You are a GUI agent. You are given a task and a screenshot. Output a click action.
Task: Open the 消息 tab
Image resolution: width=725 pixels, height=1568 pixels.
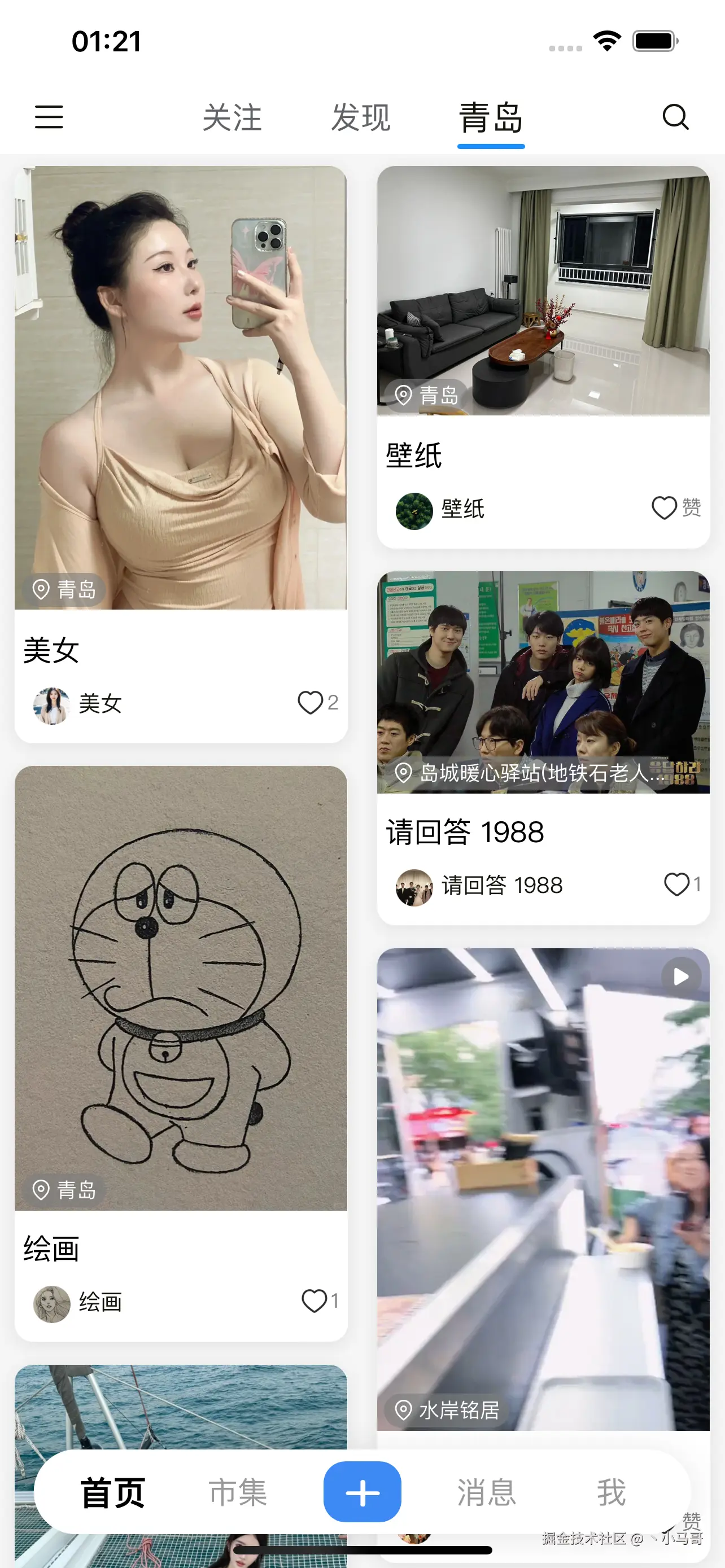pos(486,1492)
